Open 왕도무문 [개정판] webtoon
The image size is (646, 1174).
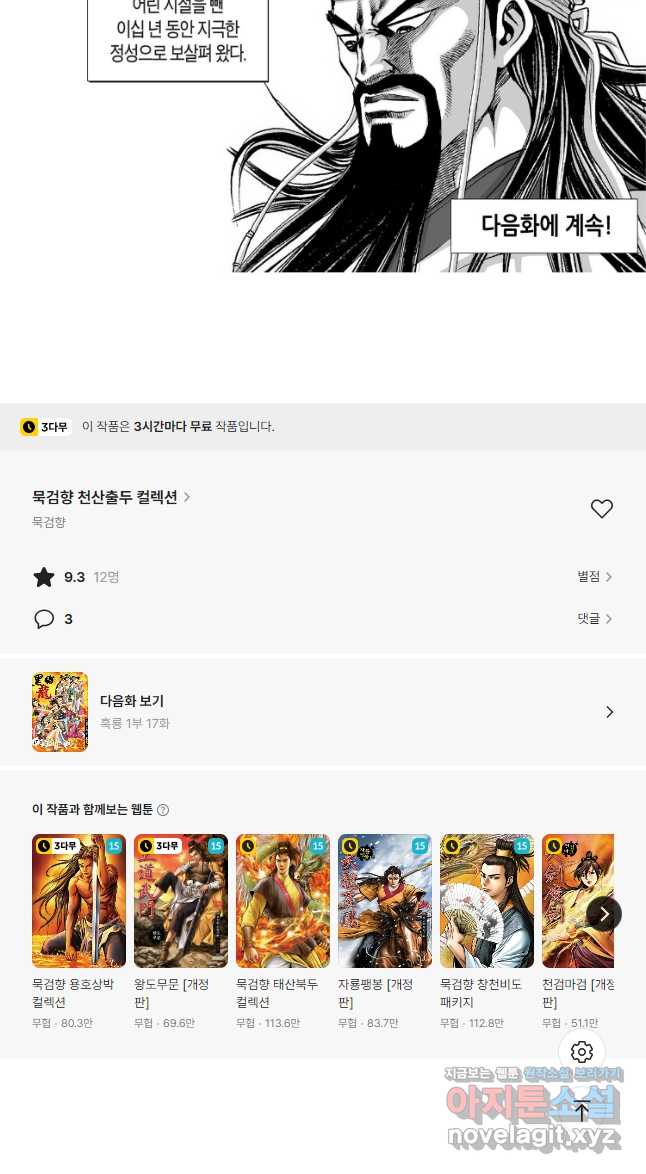(x=181, y=902)
